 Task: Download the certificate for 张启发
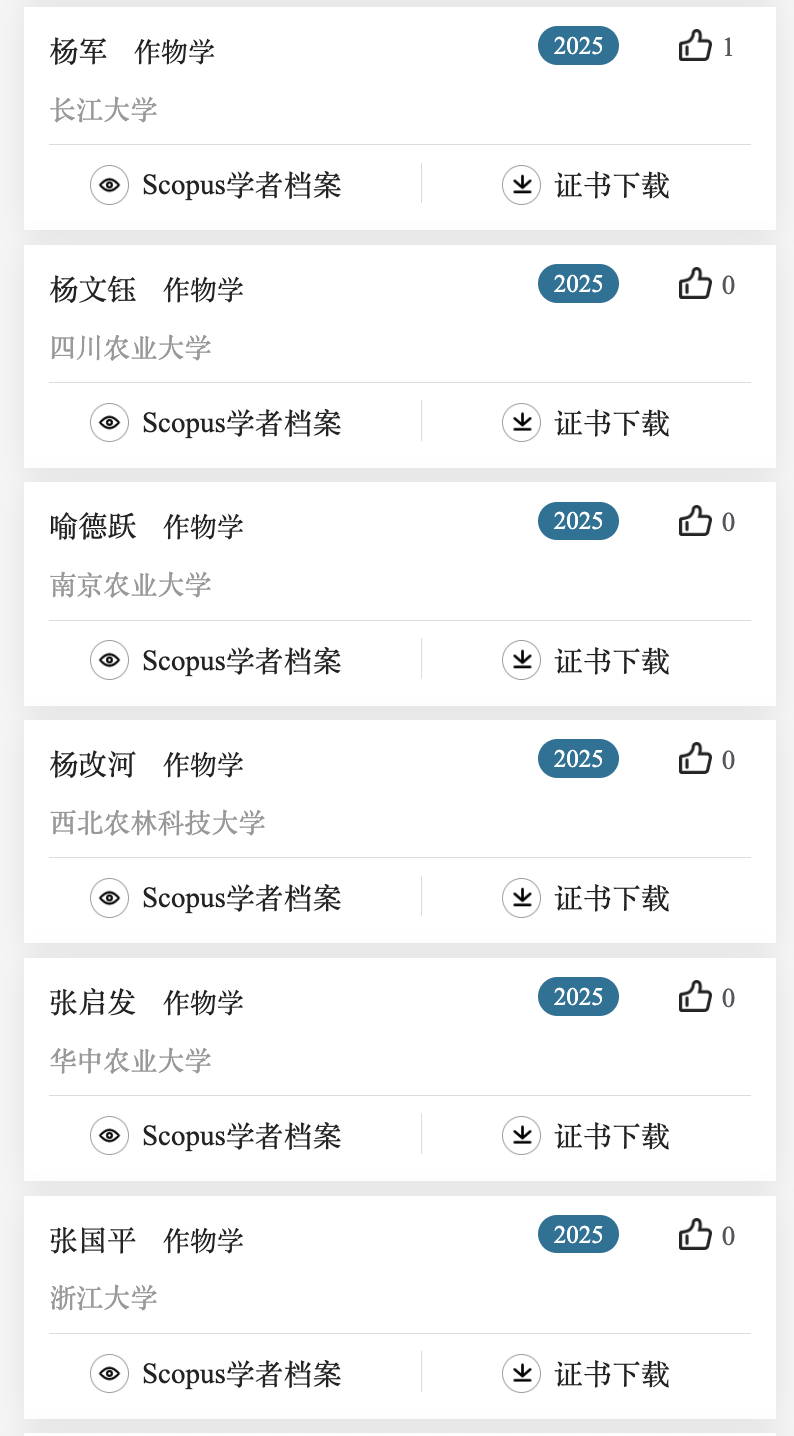(586, 1136)
